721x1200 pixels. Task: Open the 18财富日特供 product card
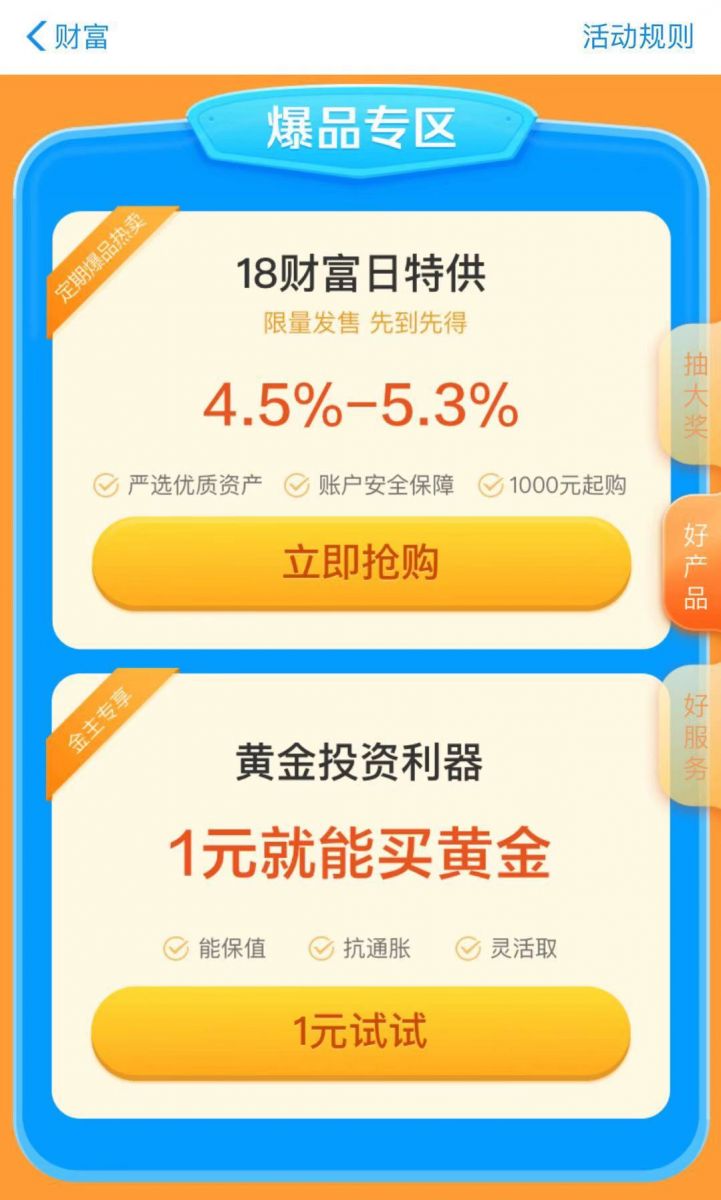click(x=361, y=273)
